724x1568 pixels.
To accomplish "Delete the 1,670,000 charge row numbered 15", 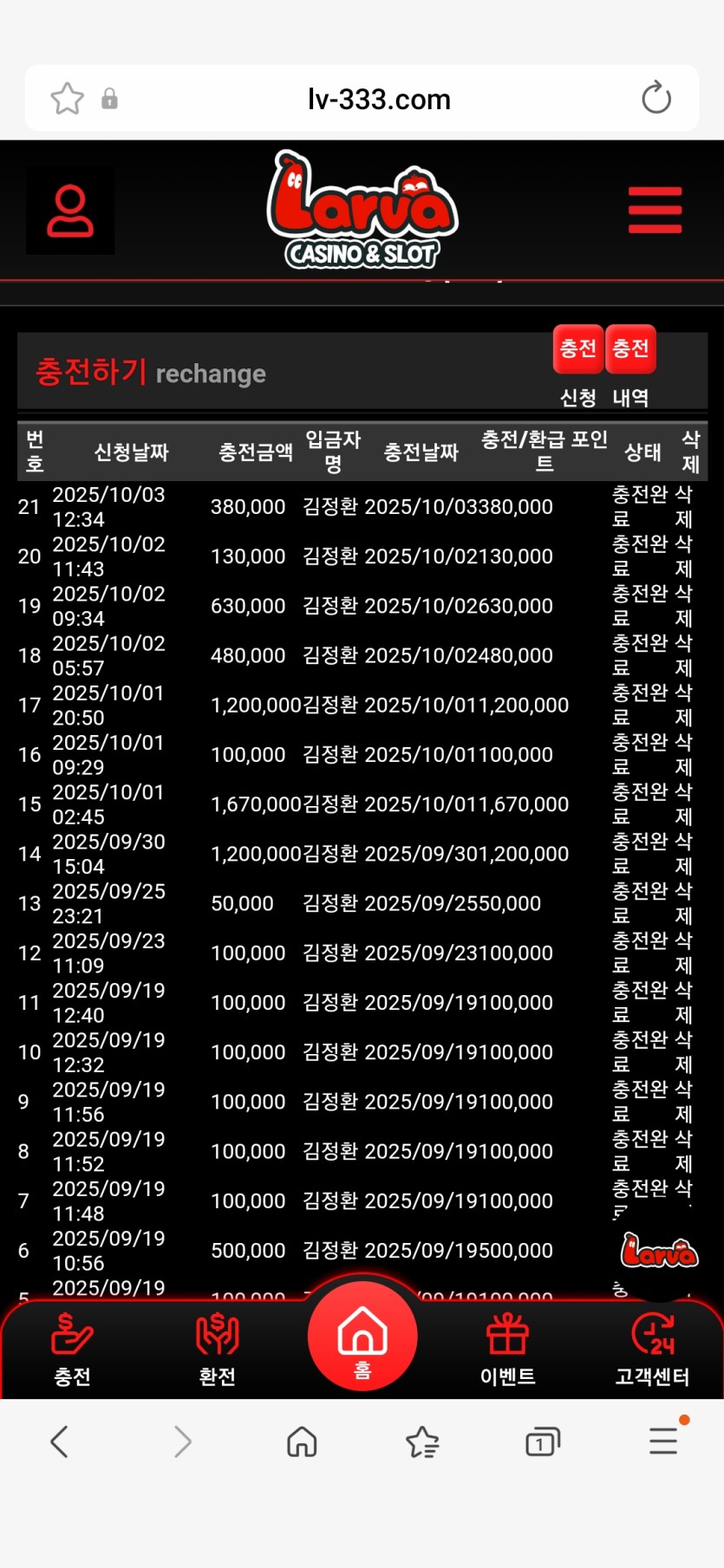I will point(683,804).
